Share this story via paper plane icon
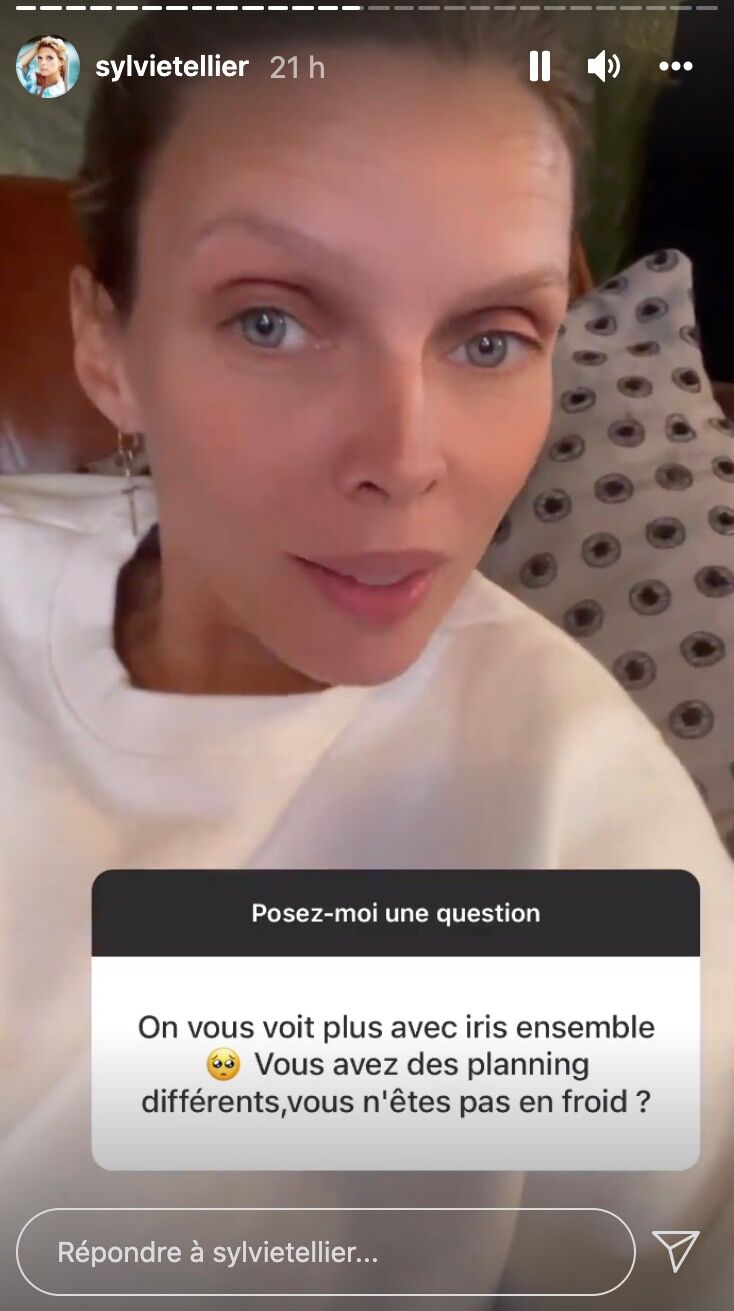734x1311 pixels. click(676, 1251)
